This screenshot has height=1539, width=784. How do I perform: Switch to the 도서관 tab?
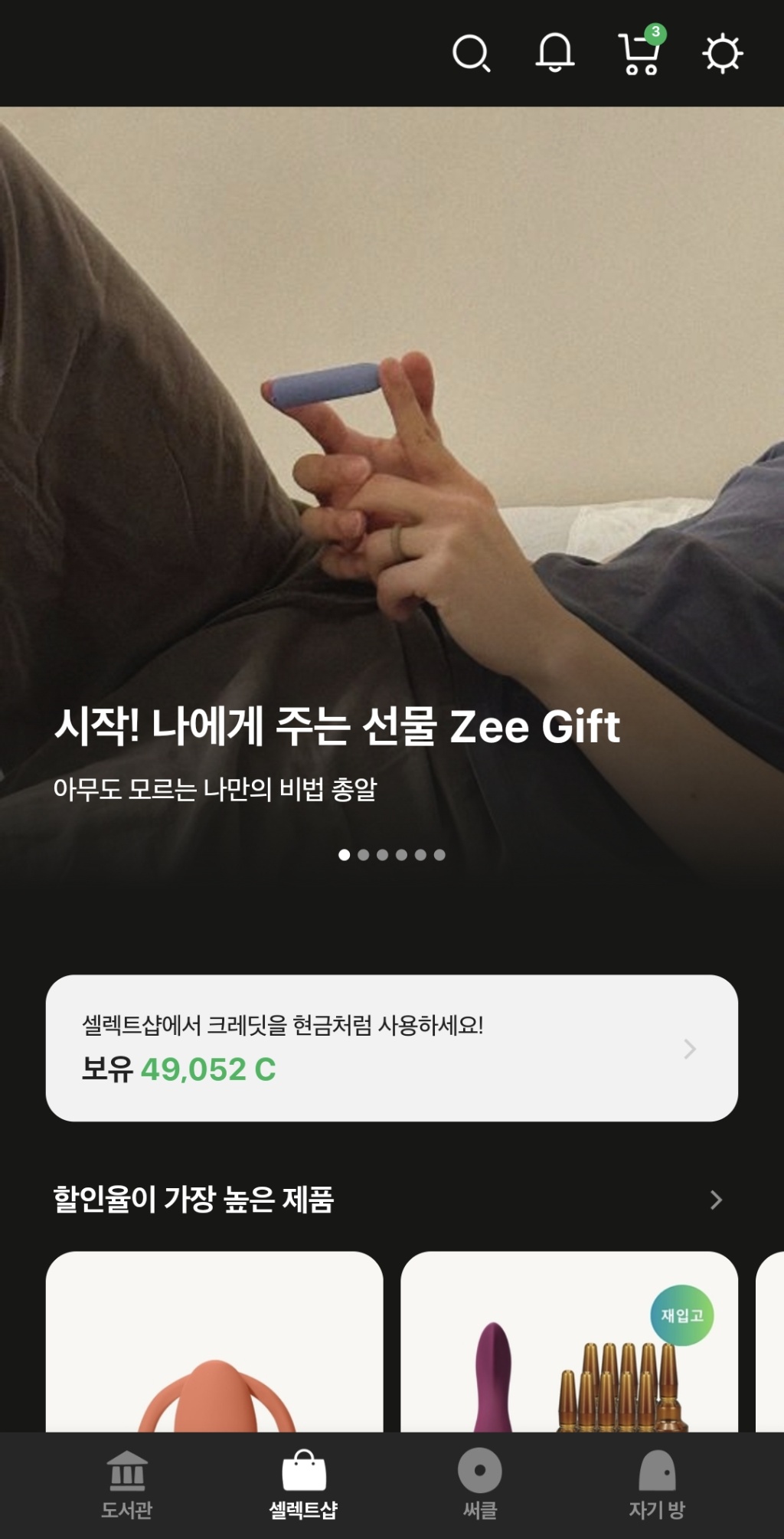point(127,1485)
